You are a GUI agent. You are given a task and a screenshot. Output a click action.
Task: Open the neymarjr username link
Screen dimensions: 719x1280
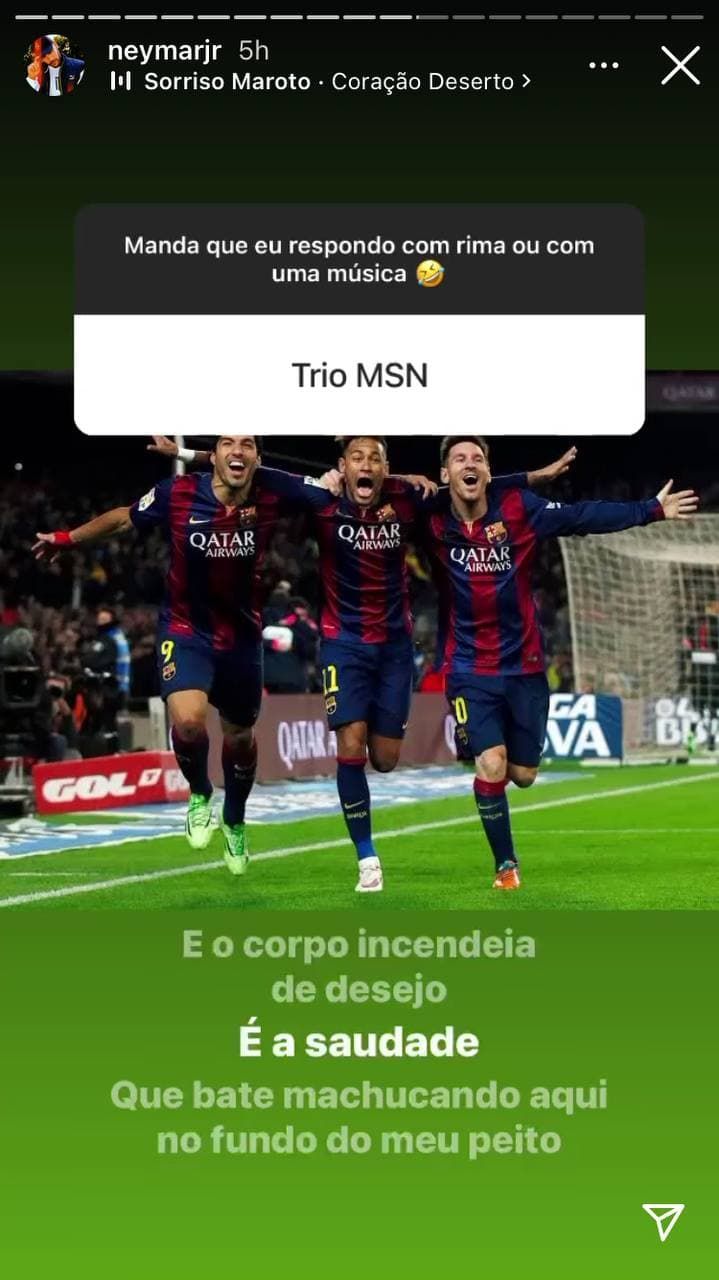(x=164, y=51)
